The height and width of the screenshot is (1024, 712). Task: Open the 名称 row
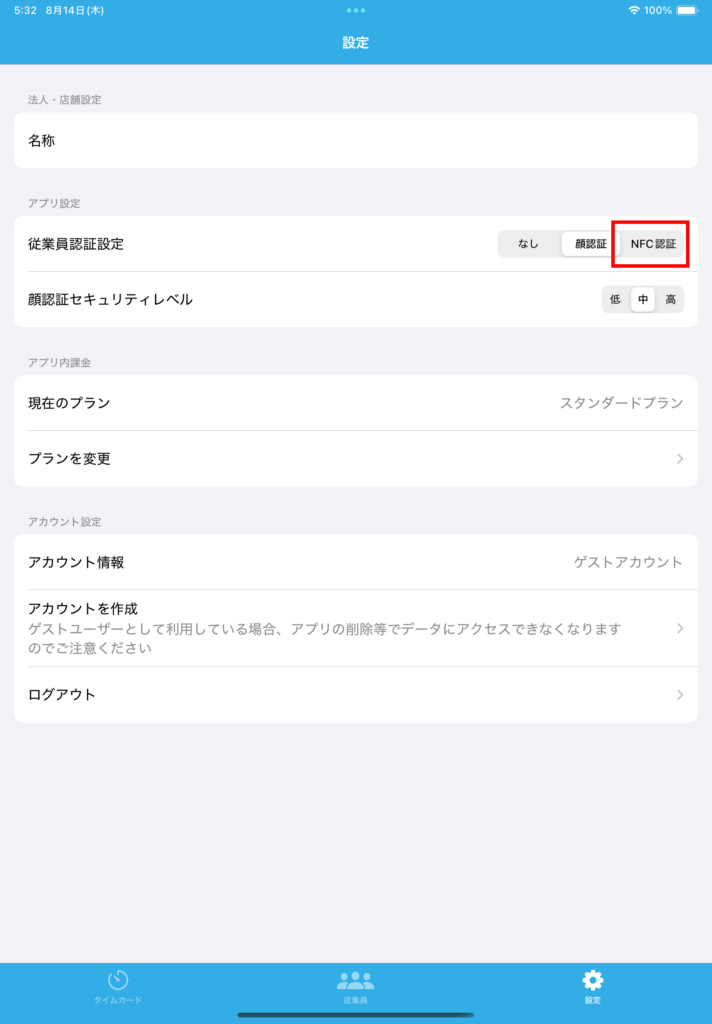coord(355,141)
